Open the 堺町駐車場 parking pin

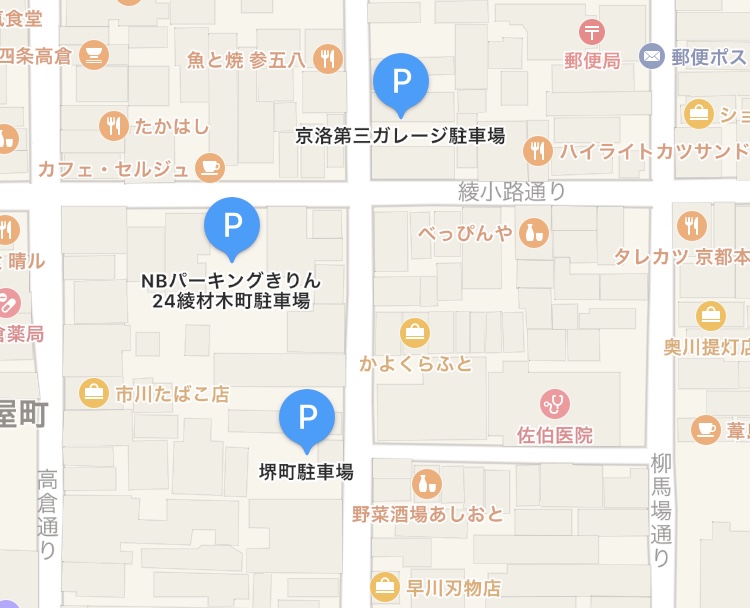click(x=307, y=417)
